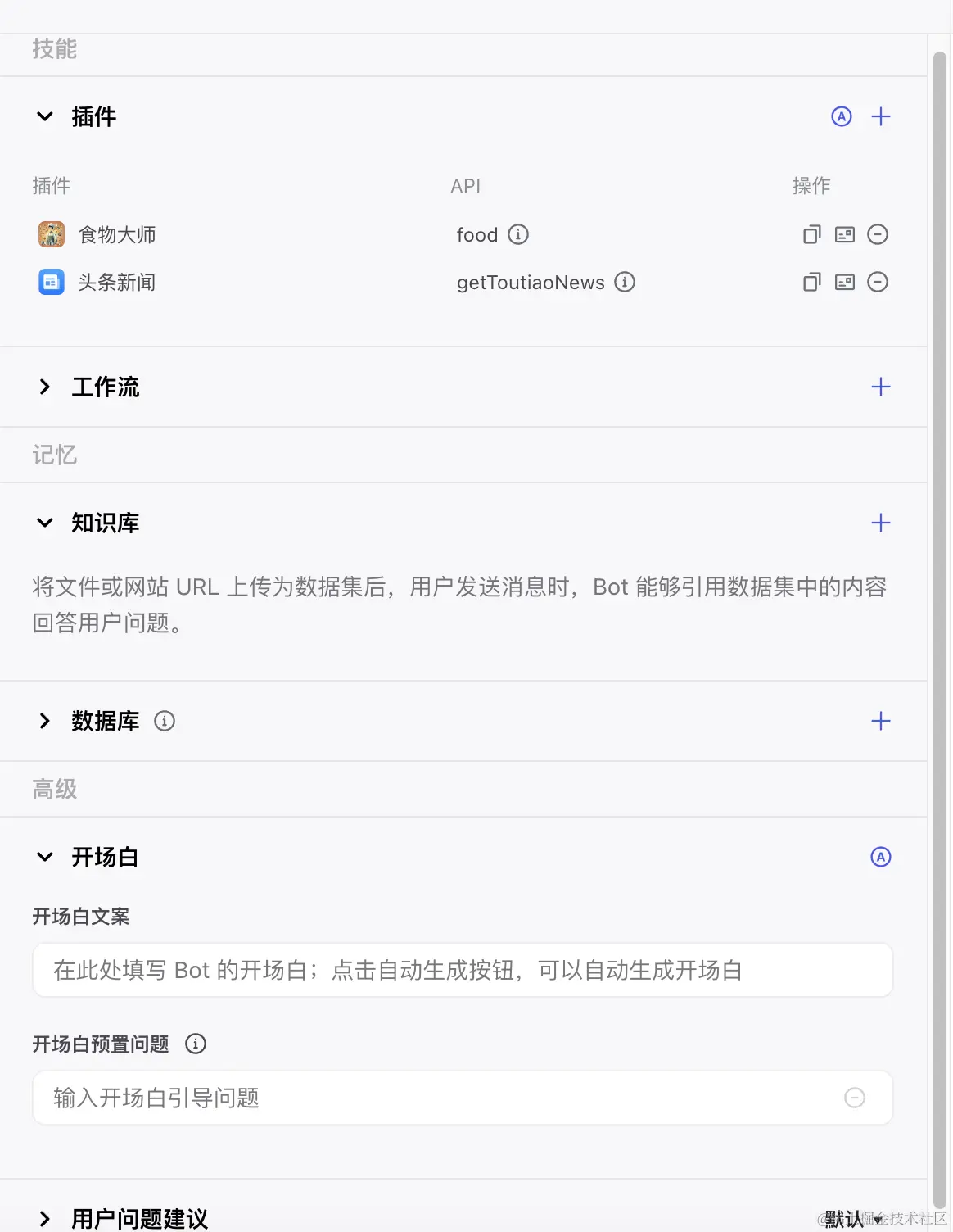The width and height of the screenshot is (953, 1232).
Task: Add a new 工作流
Action: click(881, 387)
